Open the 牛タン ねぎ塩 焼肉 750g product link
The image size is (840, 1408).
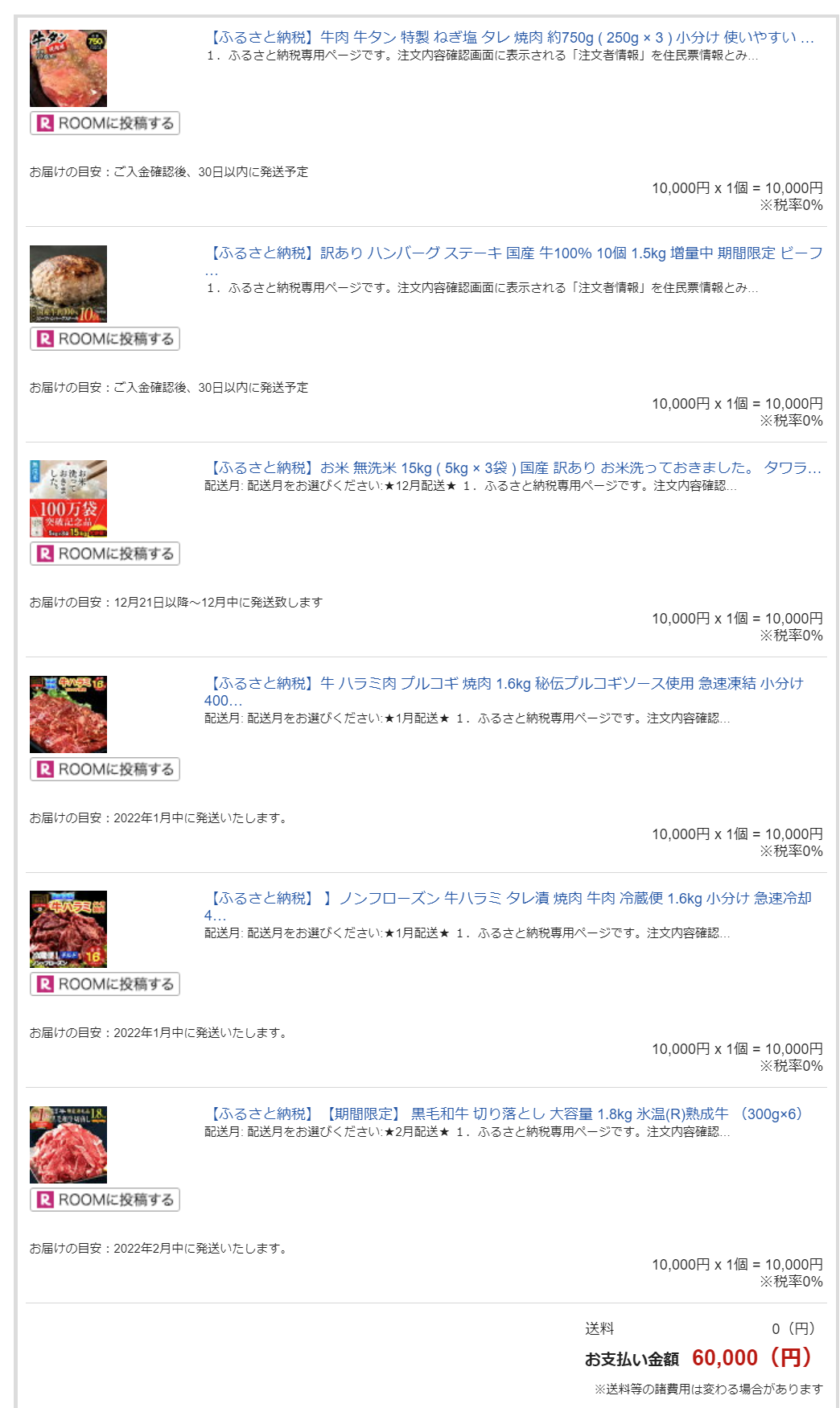[x=510, y=38]
